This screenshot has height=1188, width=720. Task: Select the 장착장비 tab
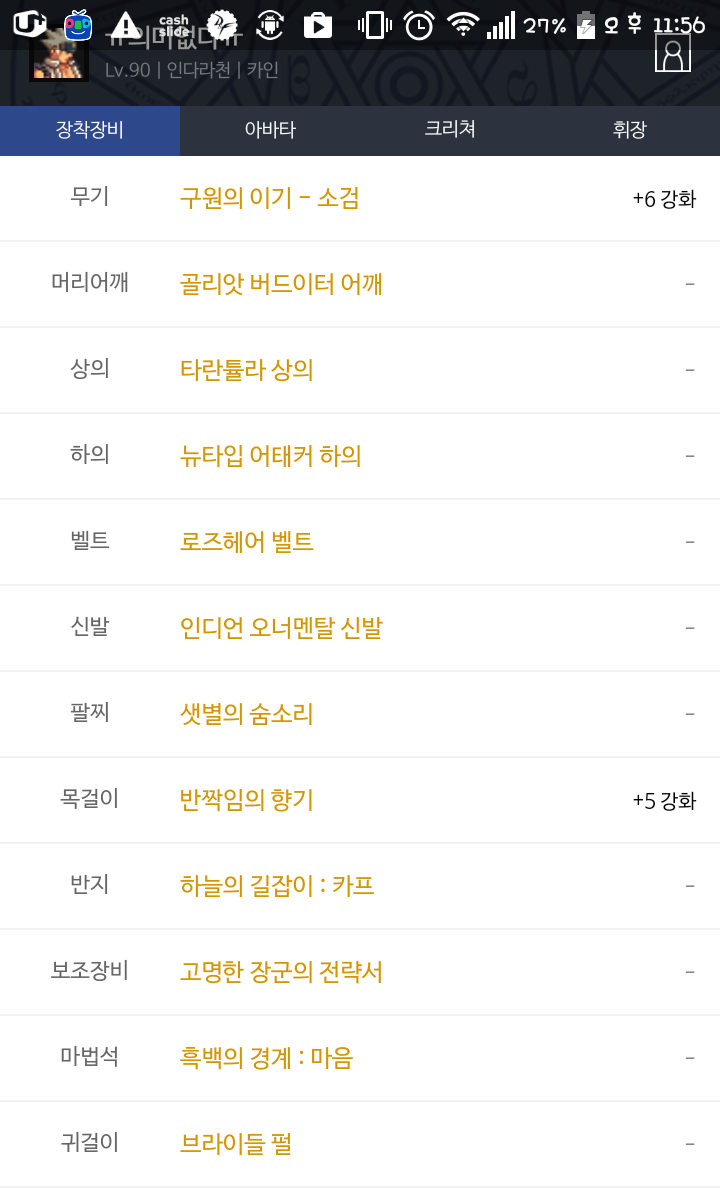coord(90,130)
